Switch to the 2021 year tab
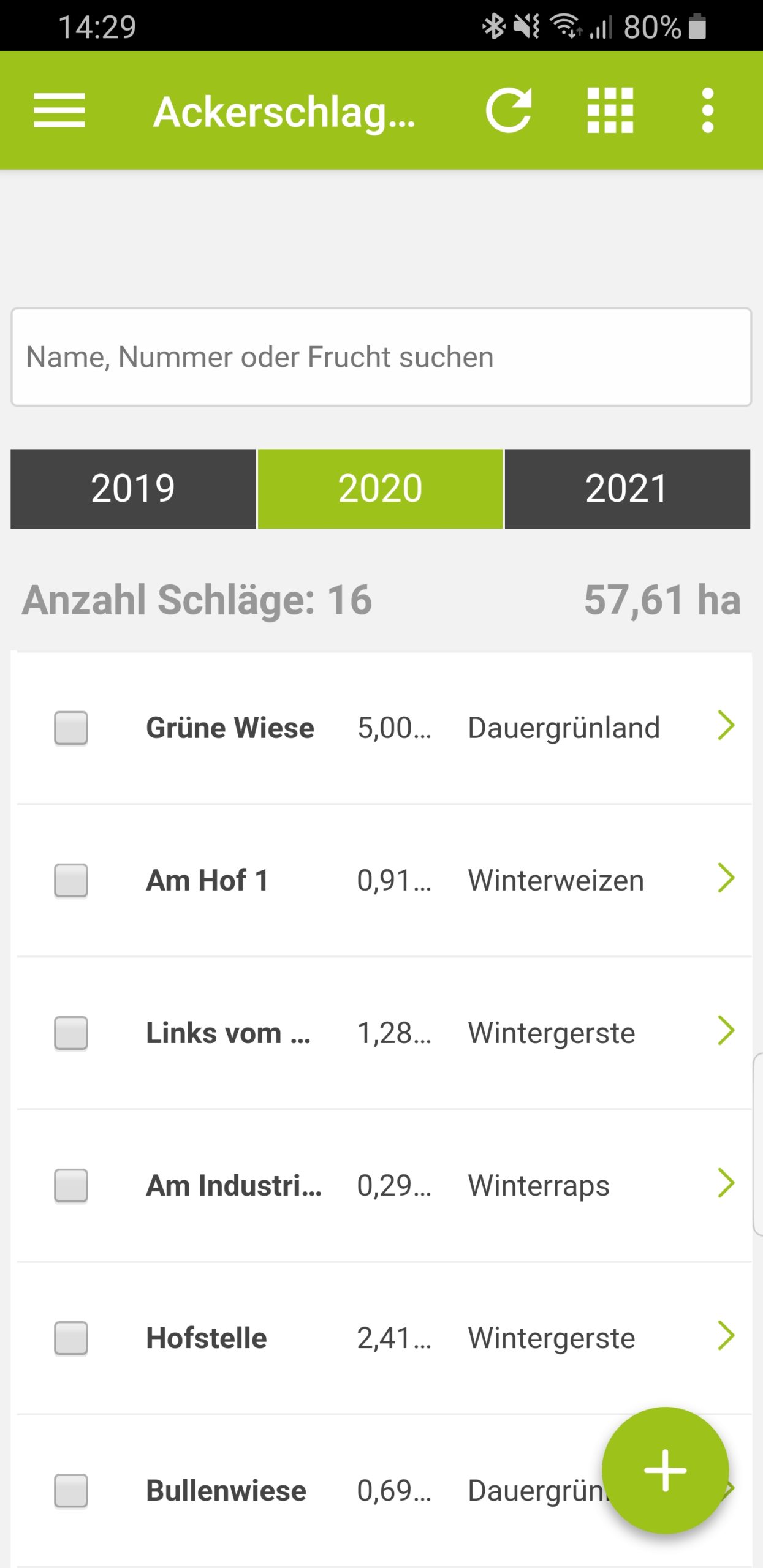Image resolution: width=763 pixels, height=1568 pixels. pyautogui.click(x=627, y=488)
